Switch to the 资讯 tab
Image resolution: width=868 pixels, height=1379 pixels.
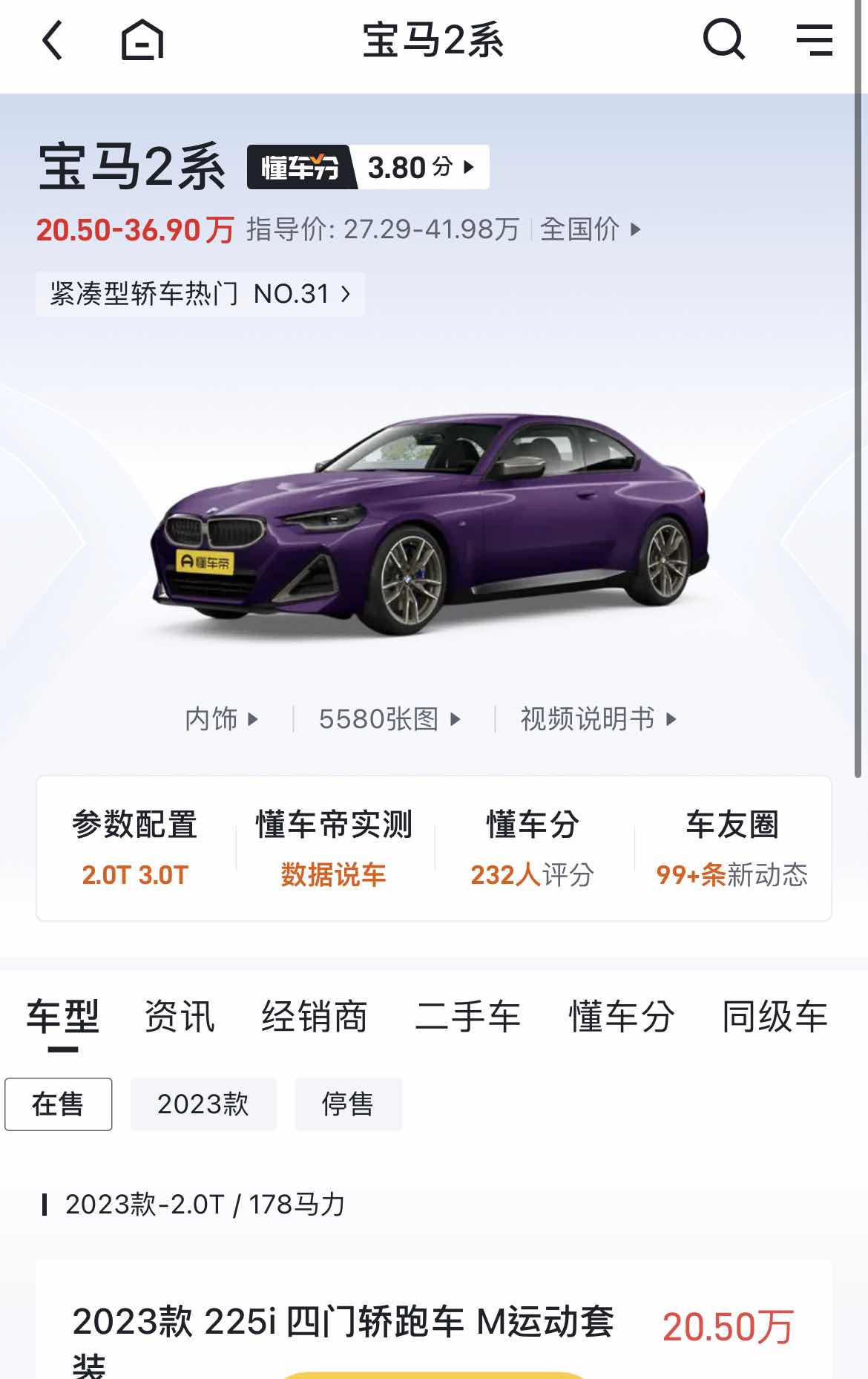click(180, 1016)
